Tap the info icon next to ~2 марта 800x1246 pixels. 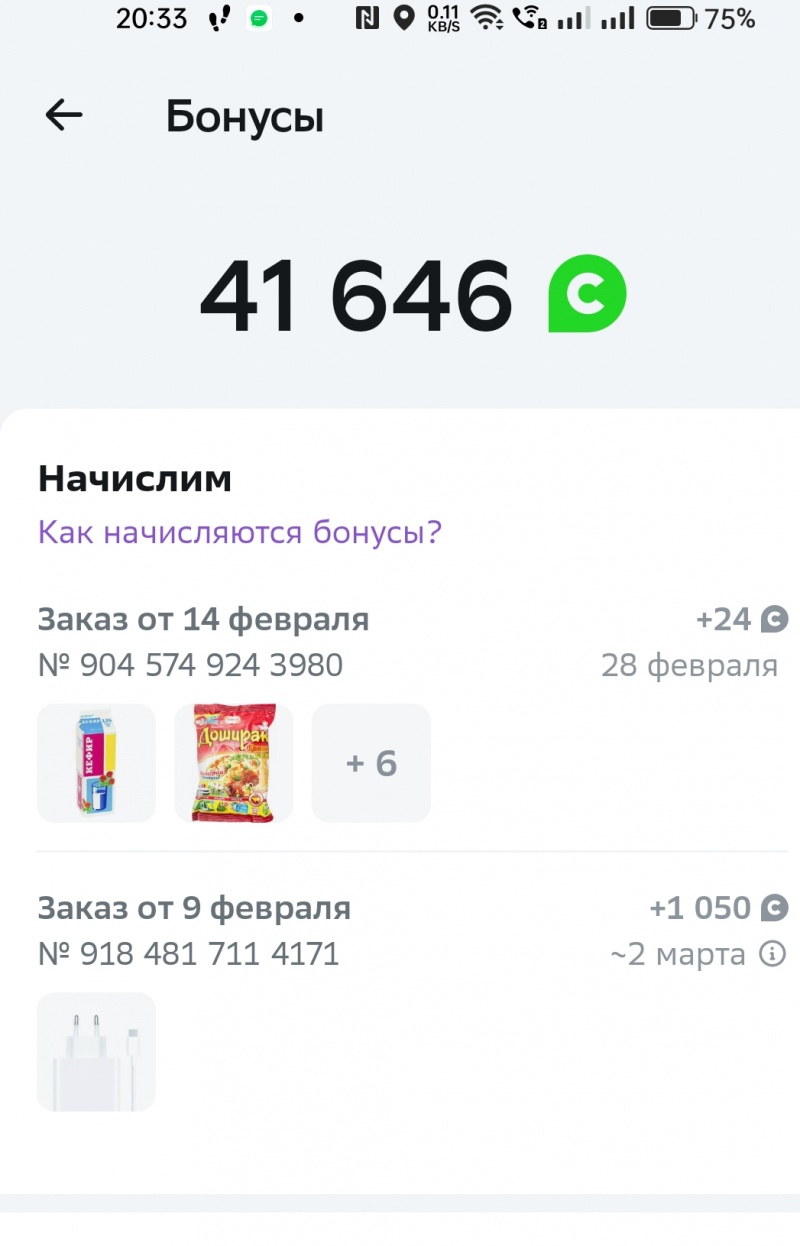tap(773, 954)
